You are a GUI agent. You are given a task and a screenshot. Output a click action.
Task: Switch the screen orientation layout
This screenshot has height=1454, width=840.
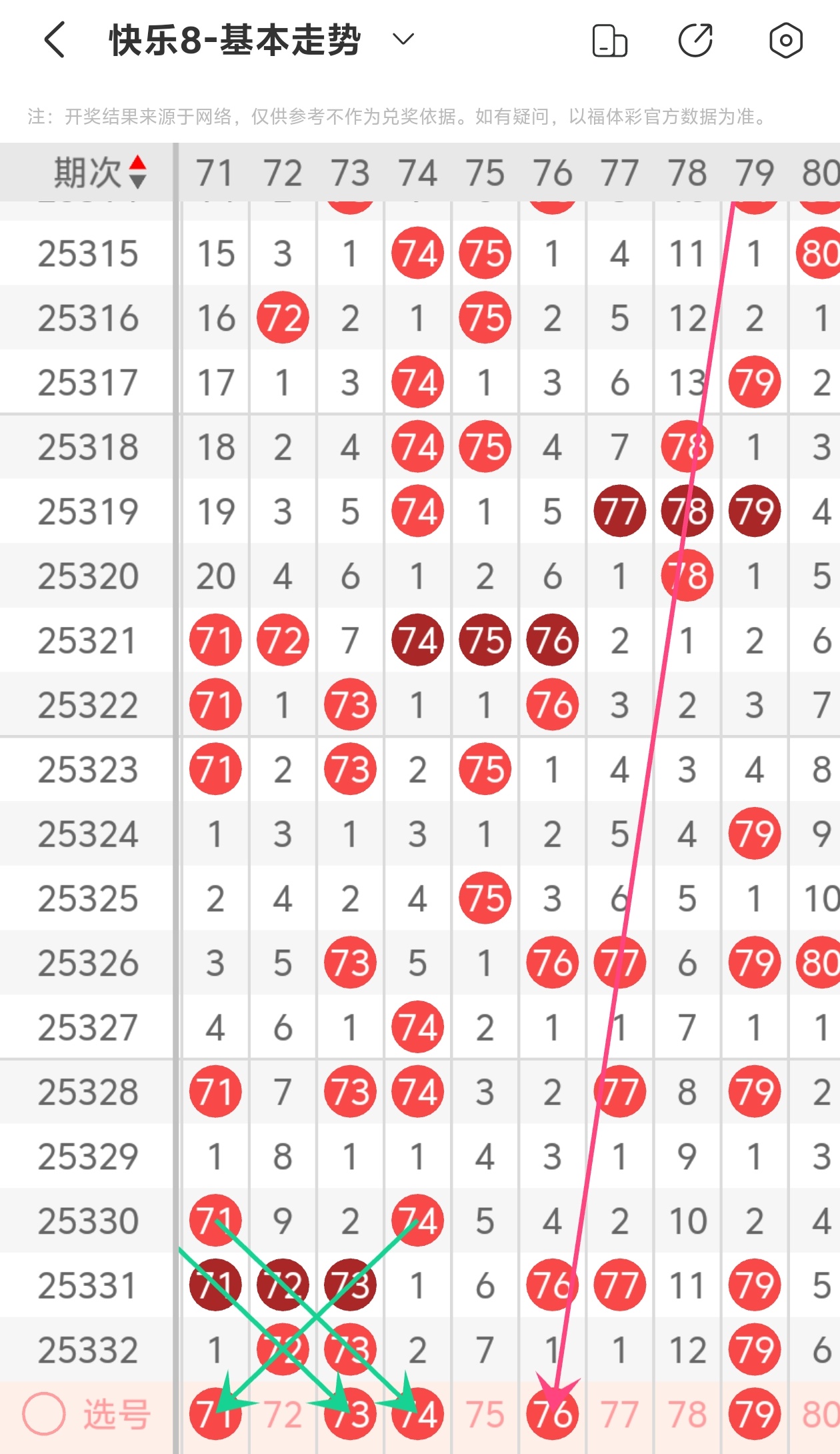coord(609,41)
